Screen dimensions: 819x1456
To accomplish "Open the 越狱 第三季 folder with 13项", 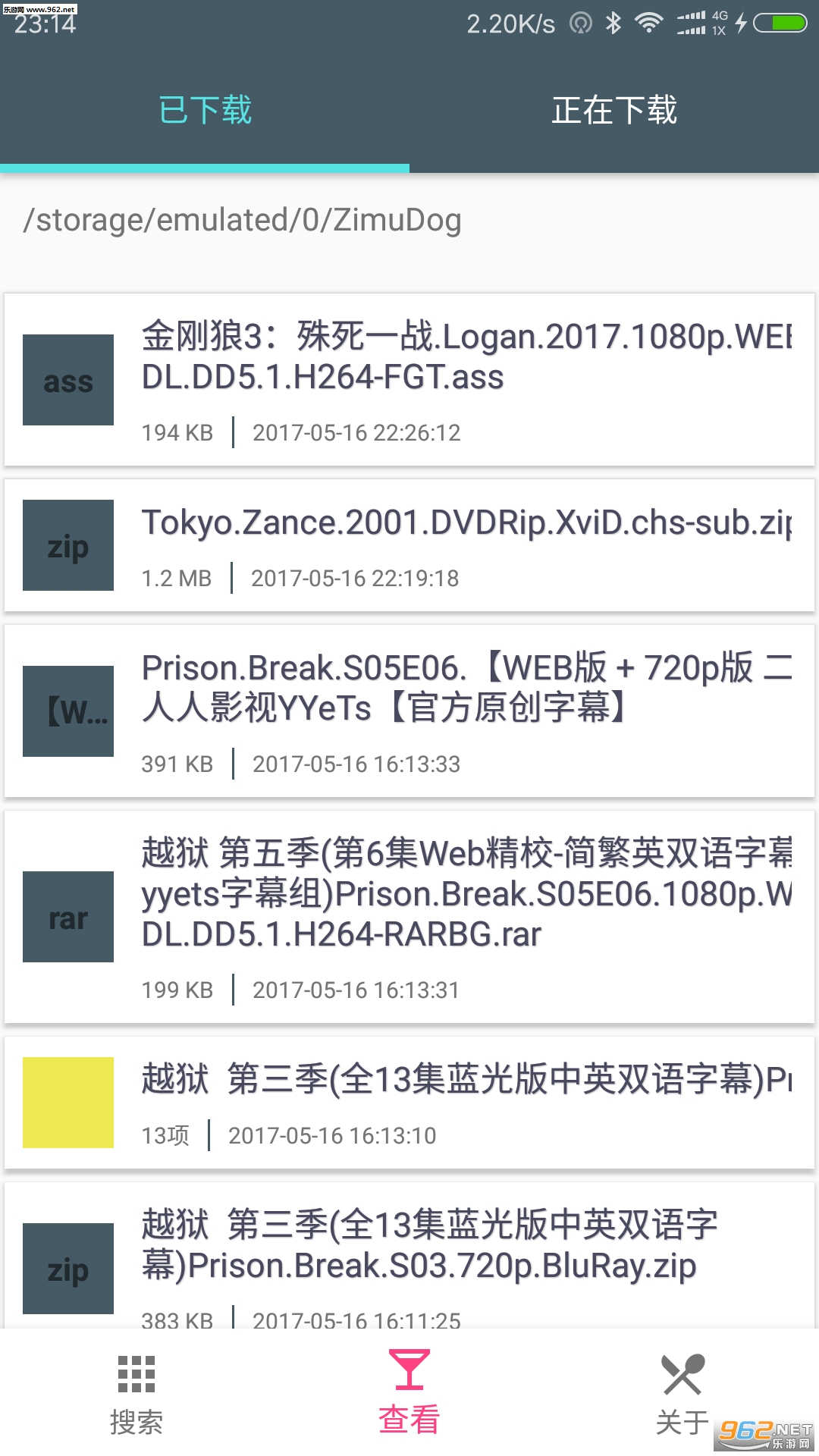I will pyautogui.click(x=409, y=1103).
